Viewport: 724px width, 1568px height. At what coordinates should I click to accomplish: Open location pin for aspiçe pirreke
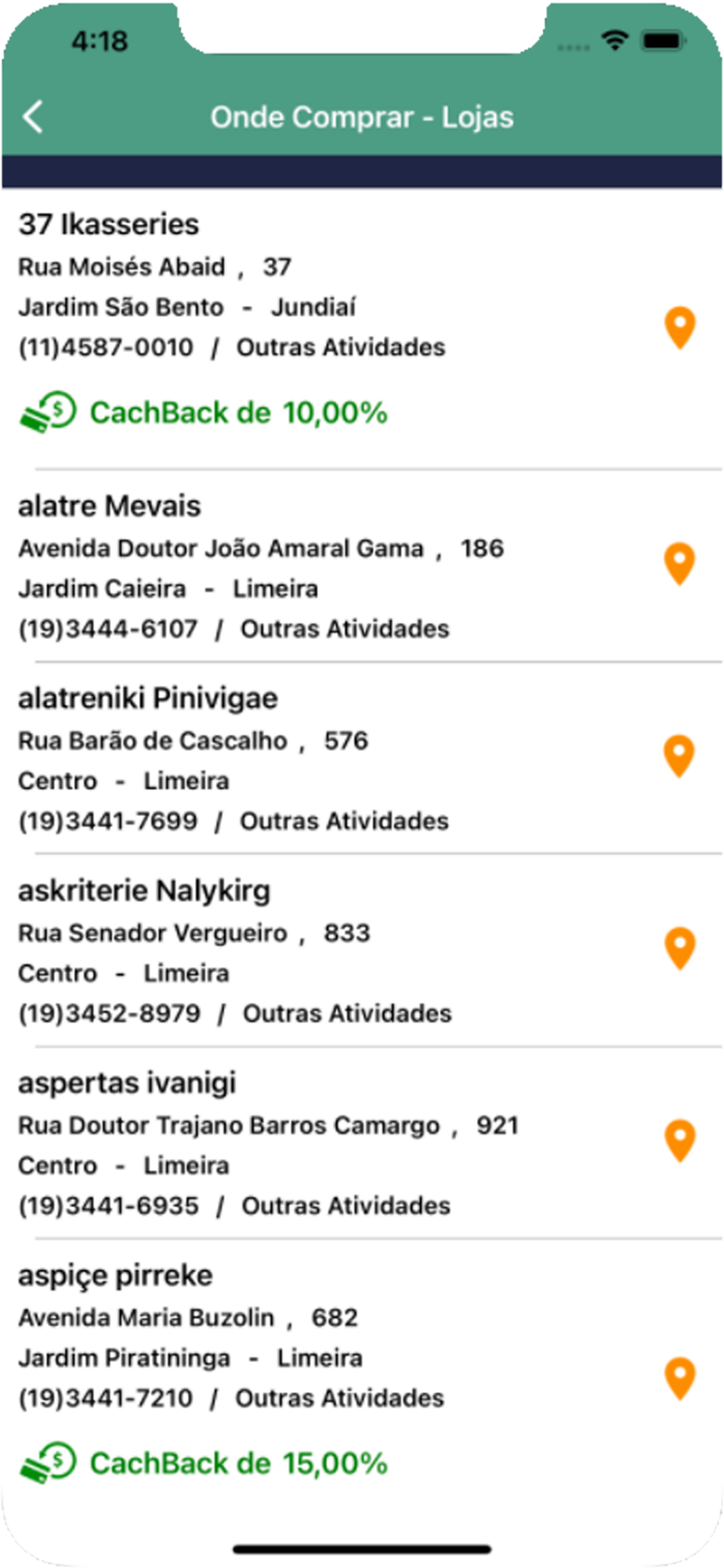coord(679,1377)
